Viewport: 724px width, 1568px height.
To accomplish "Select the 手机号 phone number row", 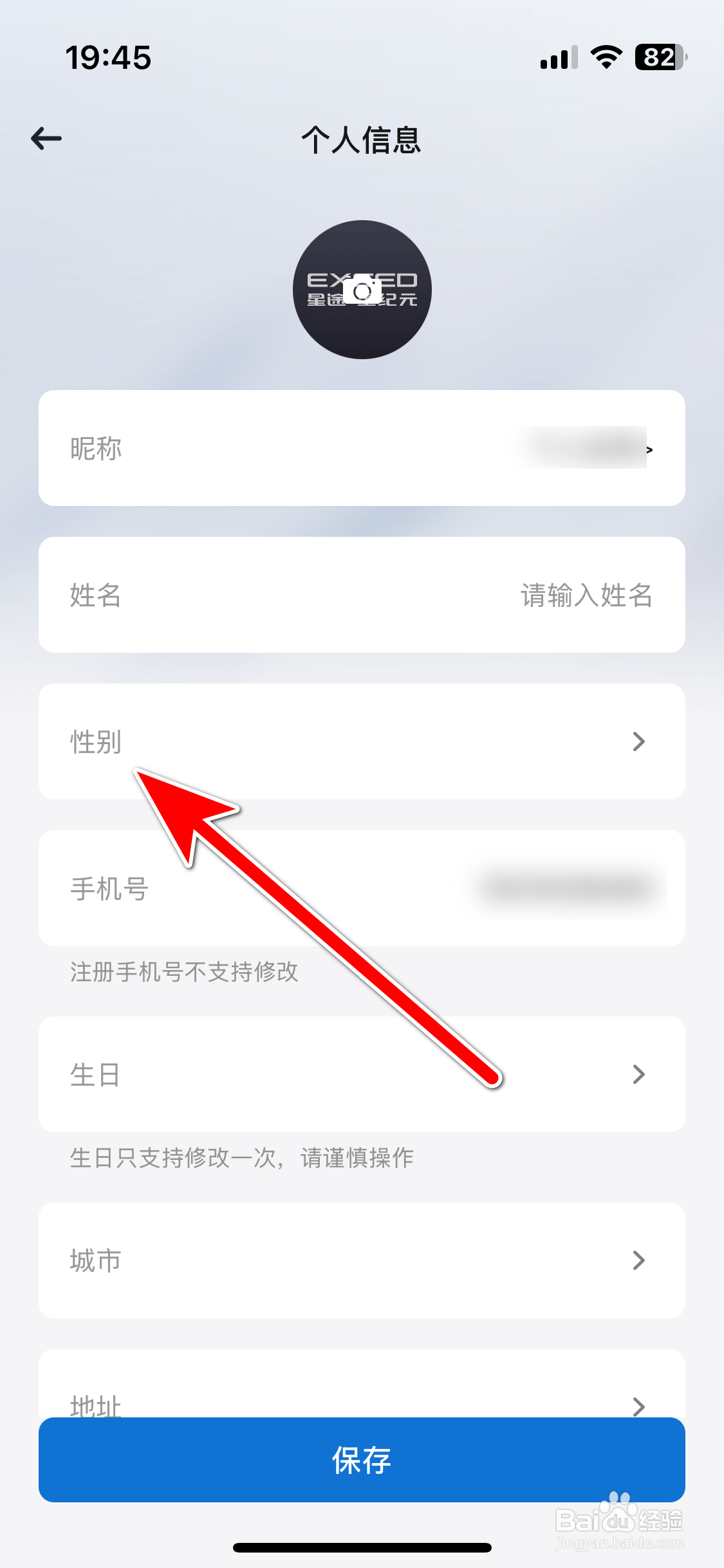I will coord(362,888).
